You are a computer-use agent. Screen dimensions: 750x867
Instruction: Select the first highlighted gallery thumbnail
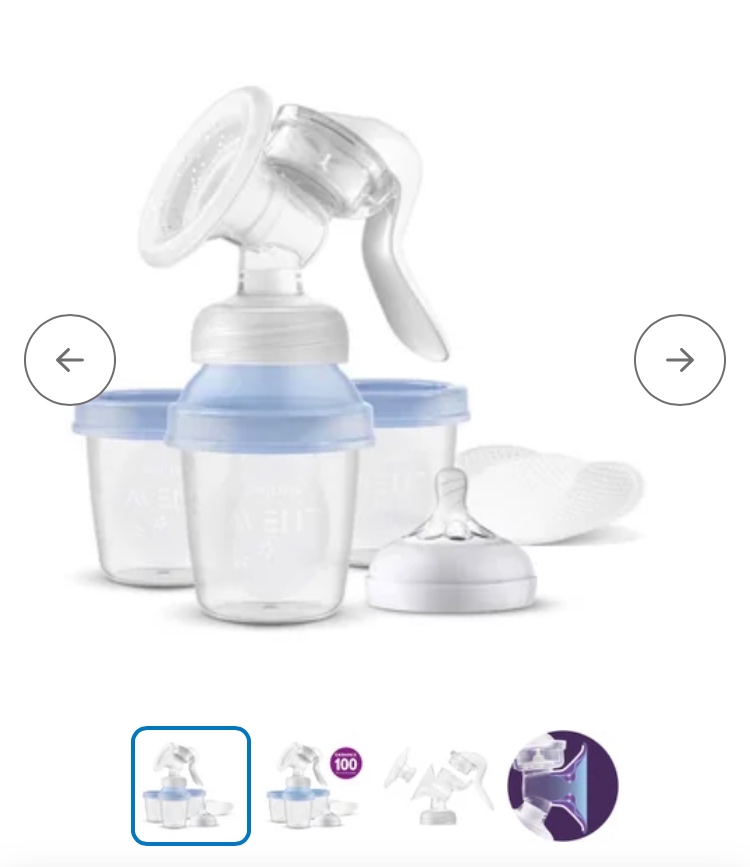coord(191,786)
